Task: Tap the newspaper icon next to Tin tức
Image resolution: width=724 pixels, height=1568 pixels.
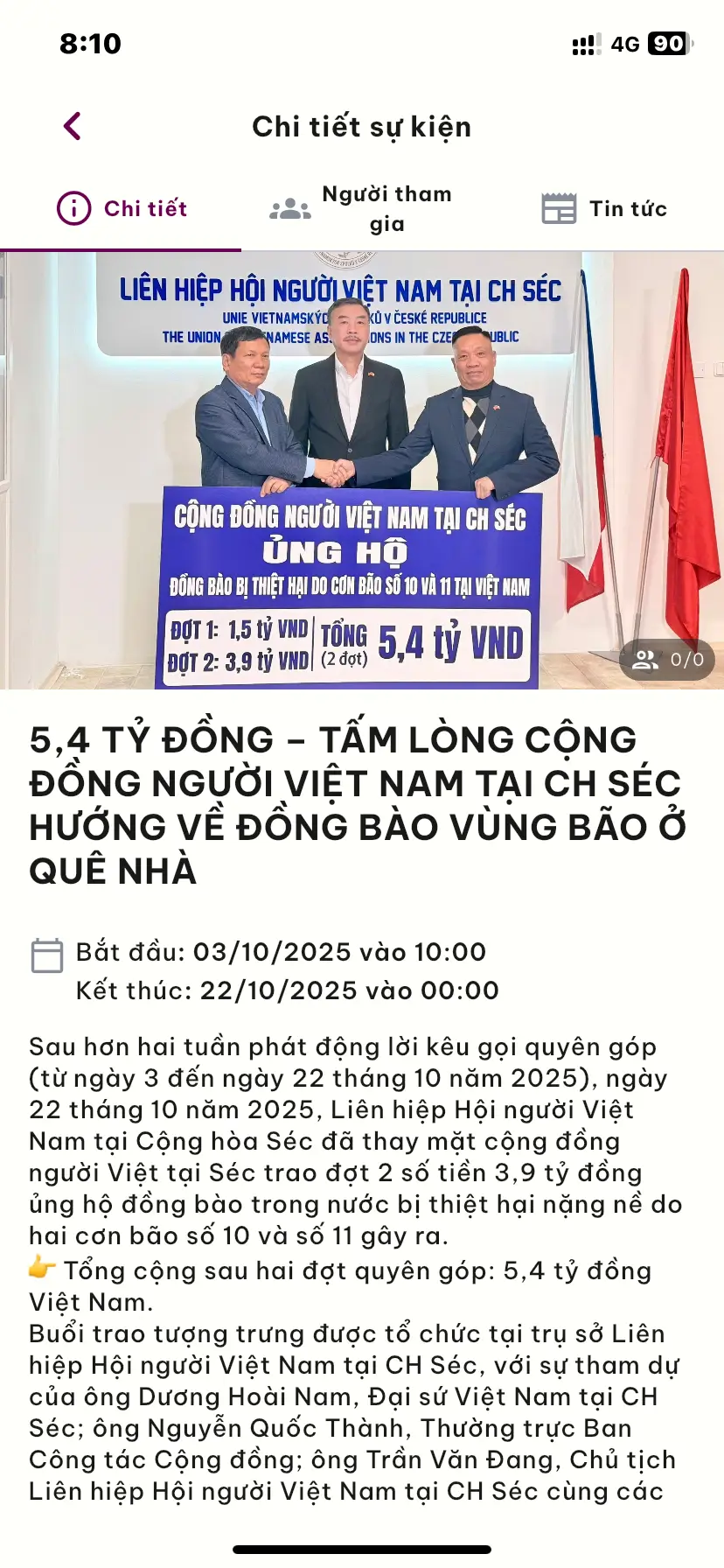Action: coord(559,209)
